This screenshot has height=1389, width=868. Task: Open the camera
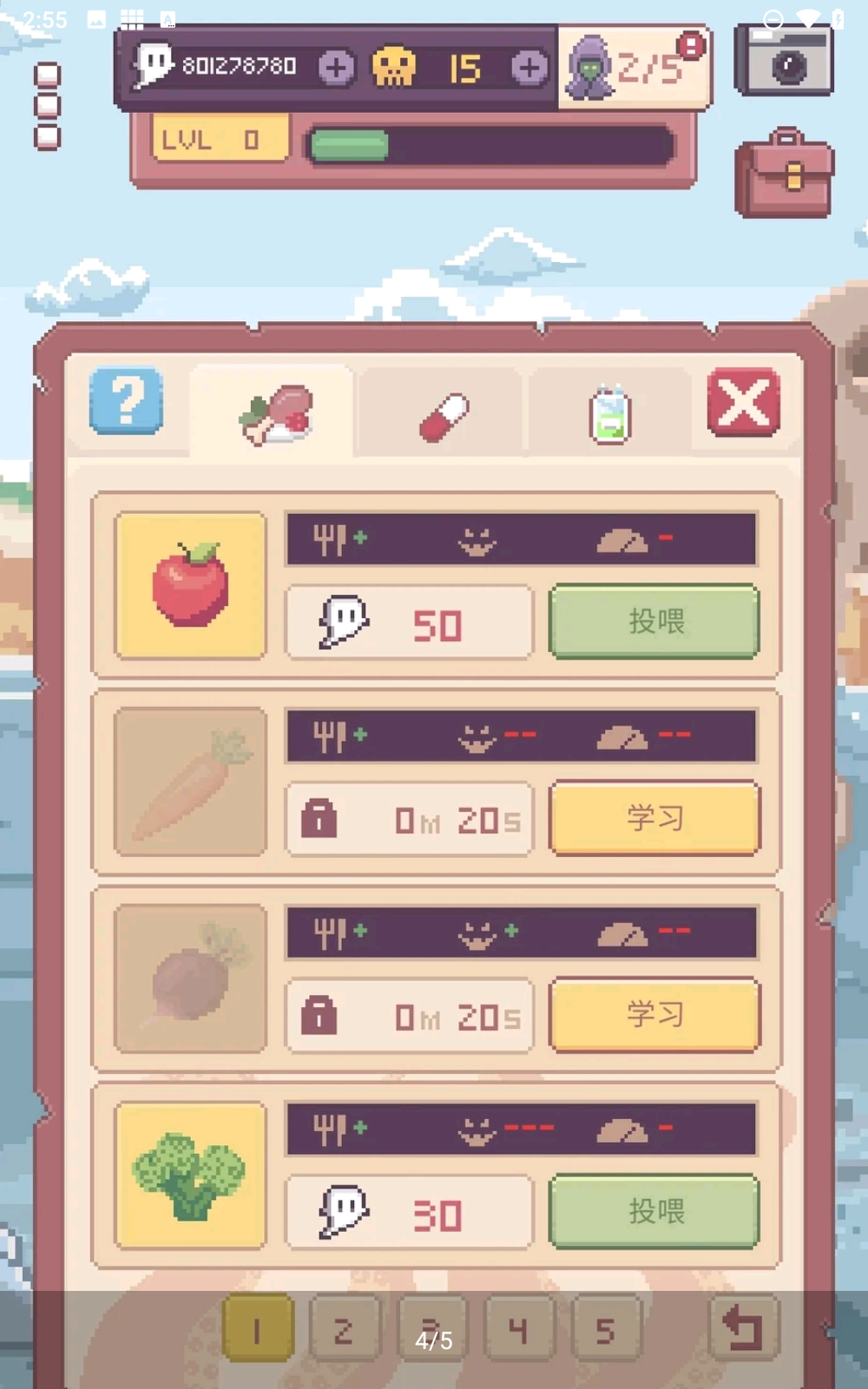tap(784, 61)
